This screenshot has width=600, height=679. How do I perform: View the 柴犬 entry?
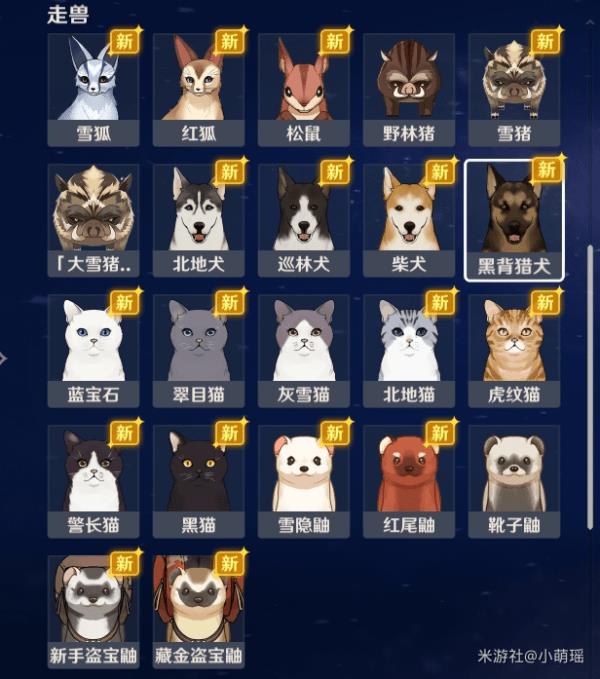[409, 221]
